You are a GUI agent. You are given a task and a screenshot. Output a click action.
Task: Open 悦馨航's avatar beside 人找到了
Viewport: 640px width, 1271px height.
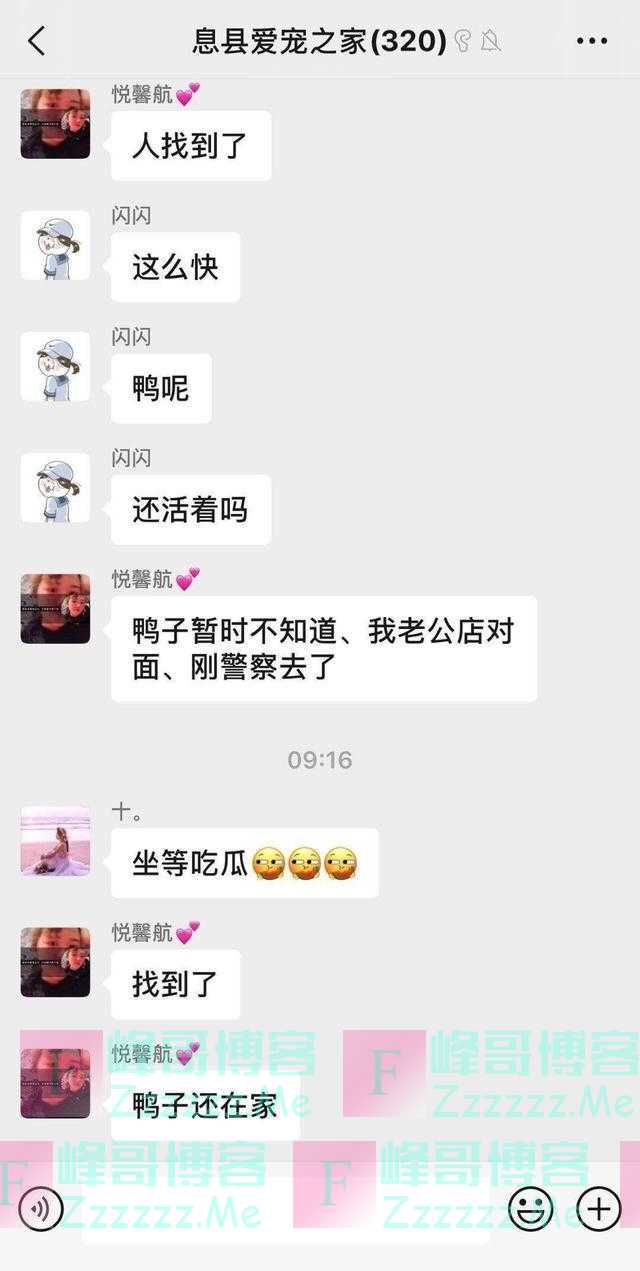pyautogui.click(x=55, y=124)
